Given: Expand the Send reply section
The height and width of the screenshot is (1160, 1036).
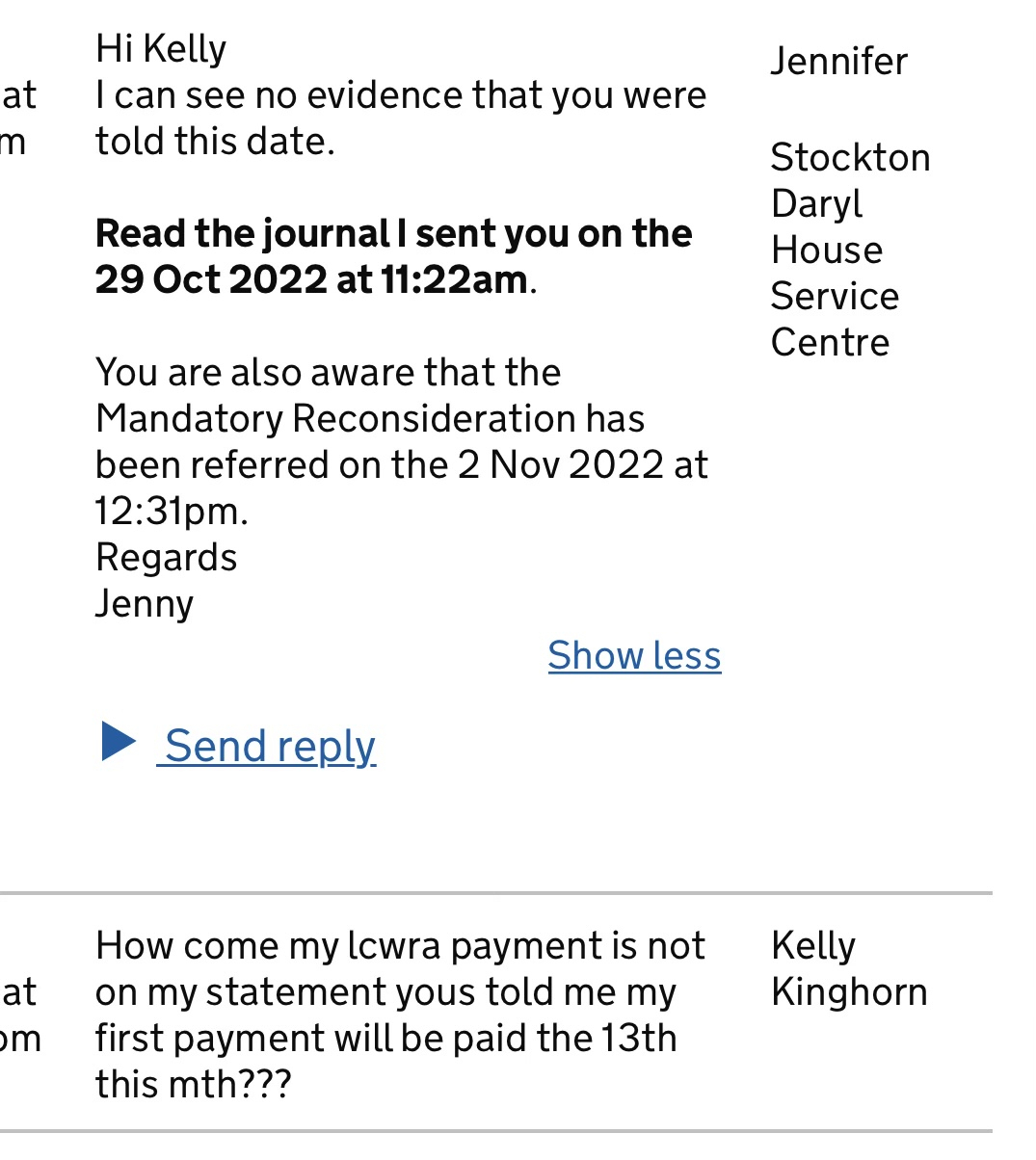Looking at the screenshot, I should [x=270, y=746].
